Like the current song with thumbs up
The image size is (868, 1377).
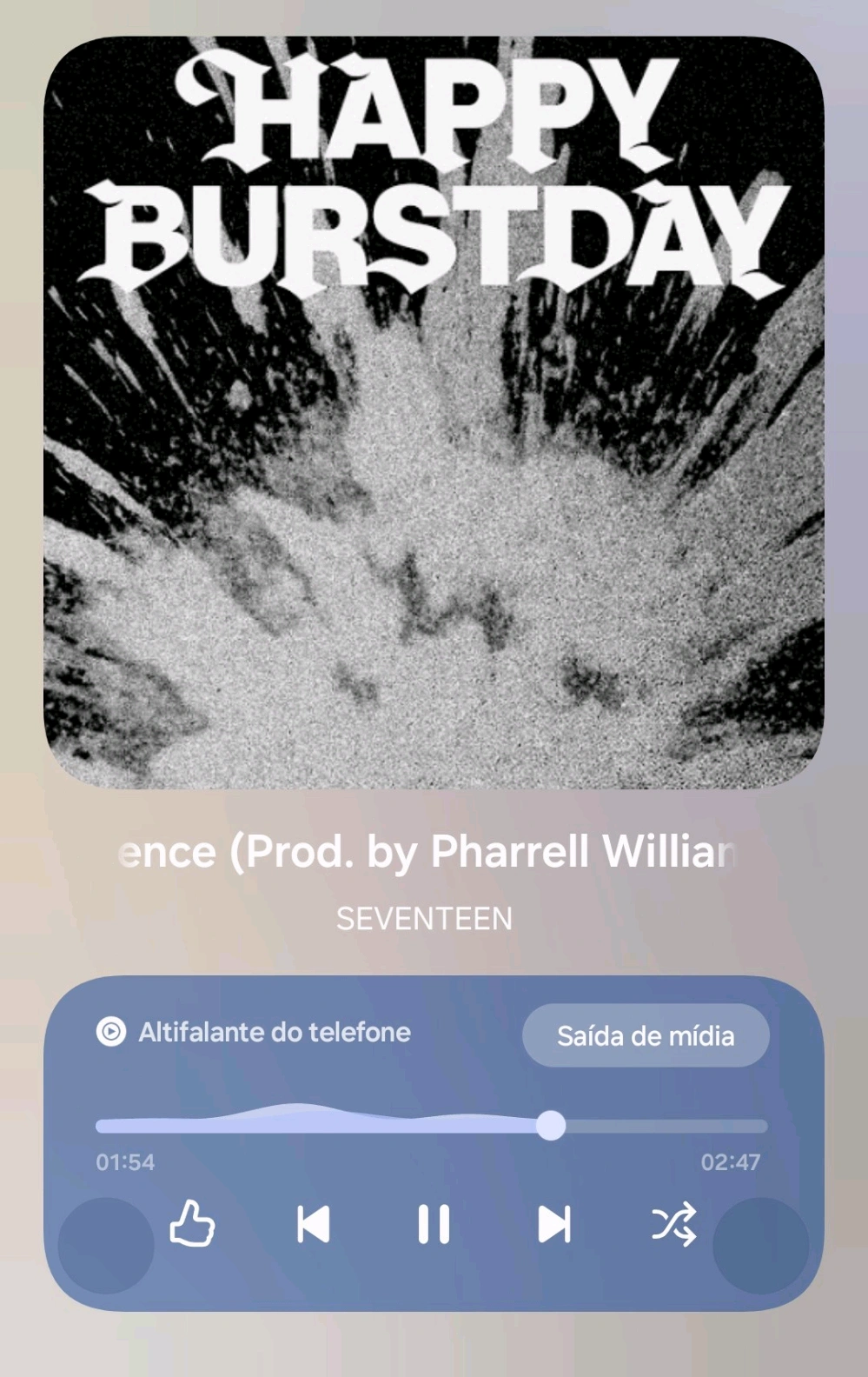[192, 1224]
